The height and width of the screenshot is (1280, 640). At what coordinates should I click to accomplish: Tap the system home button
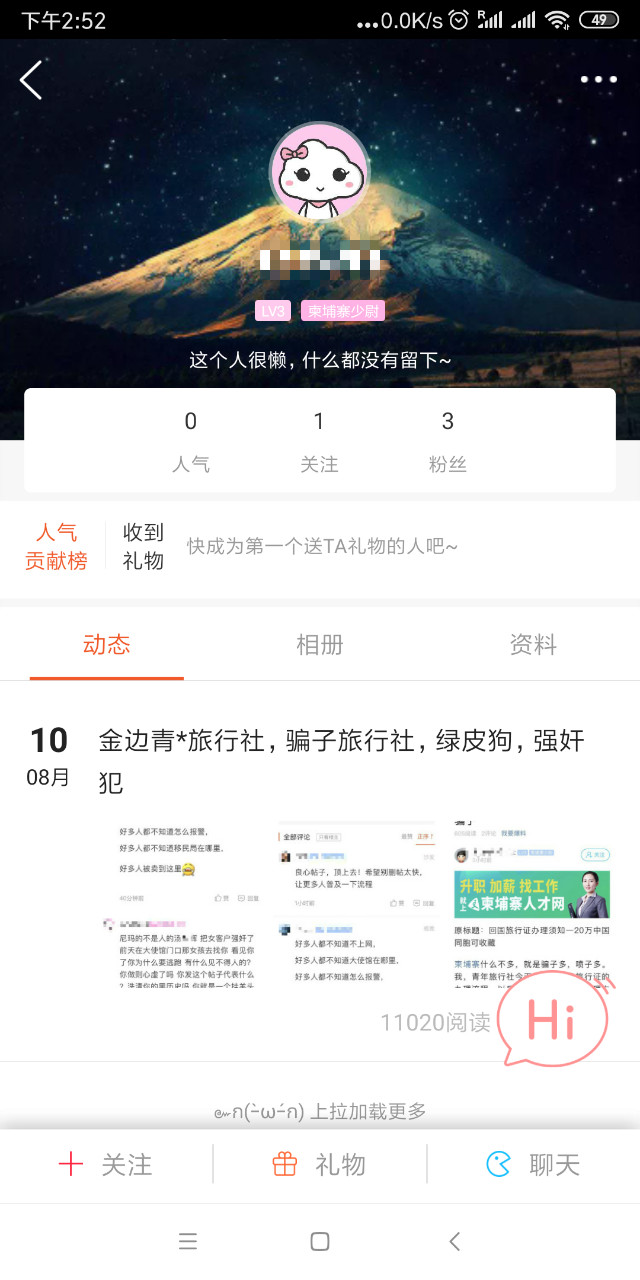click(x=320, y=1241)
